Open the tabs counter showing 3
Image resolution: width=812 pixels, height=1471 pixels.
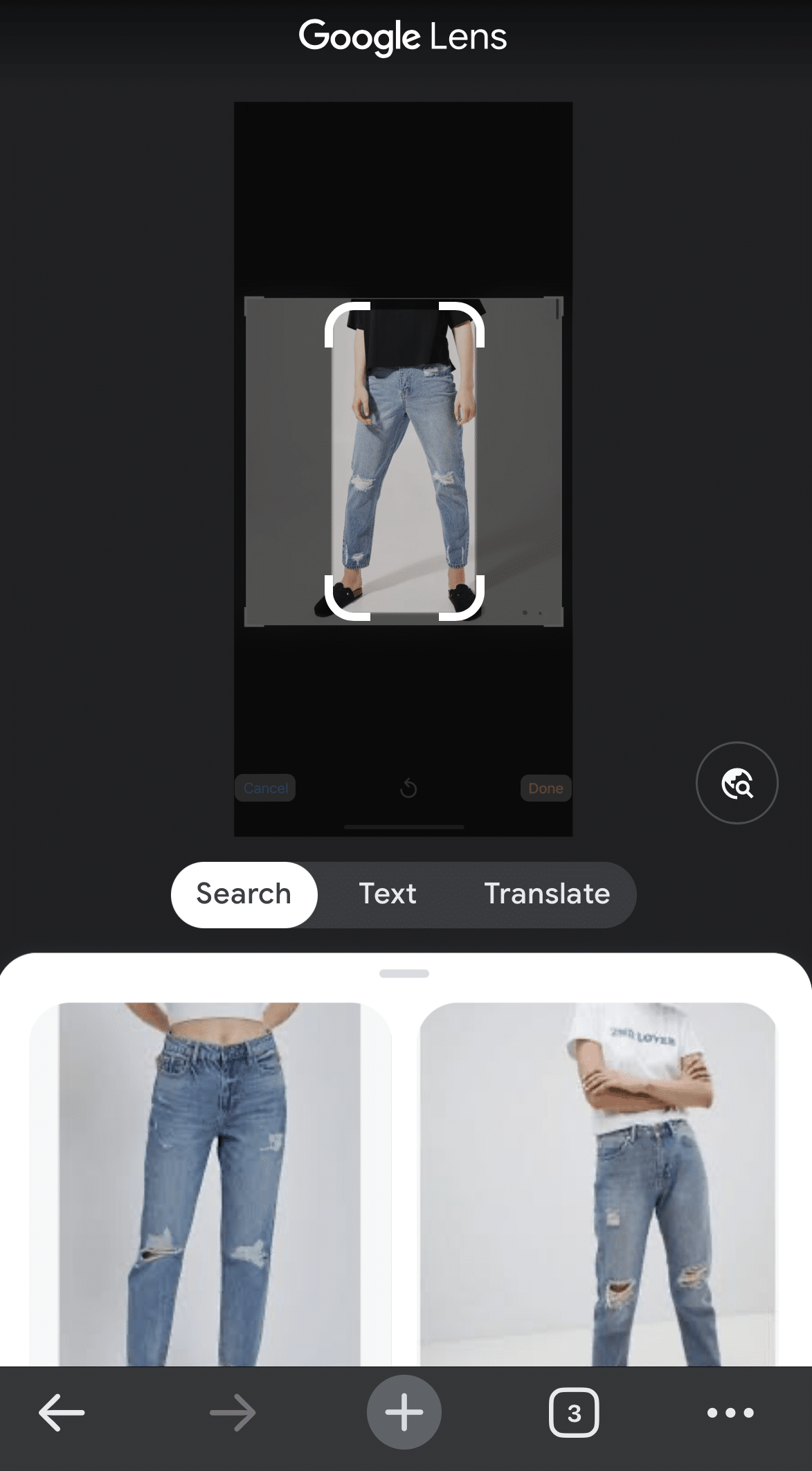point(573,1412)
